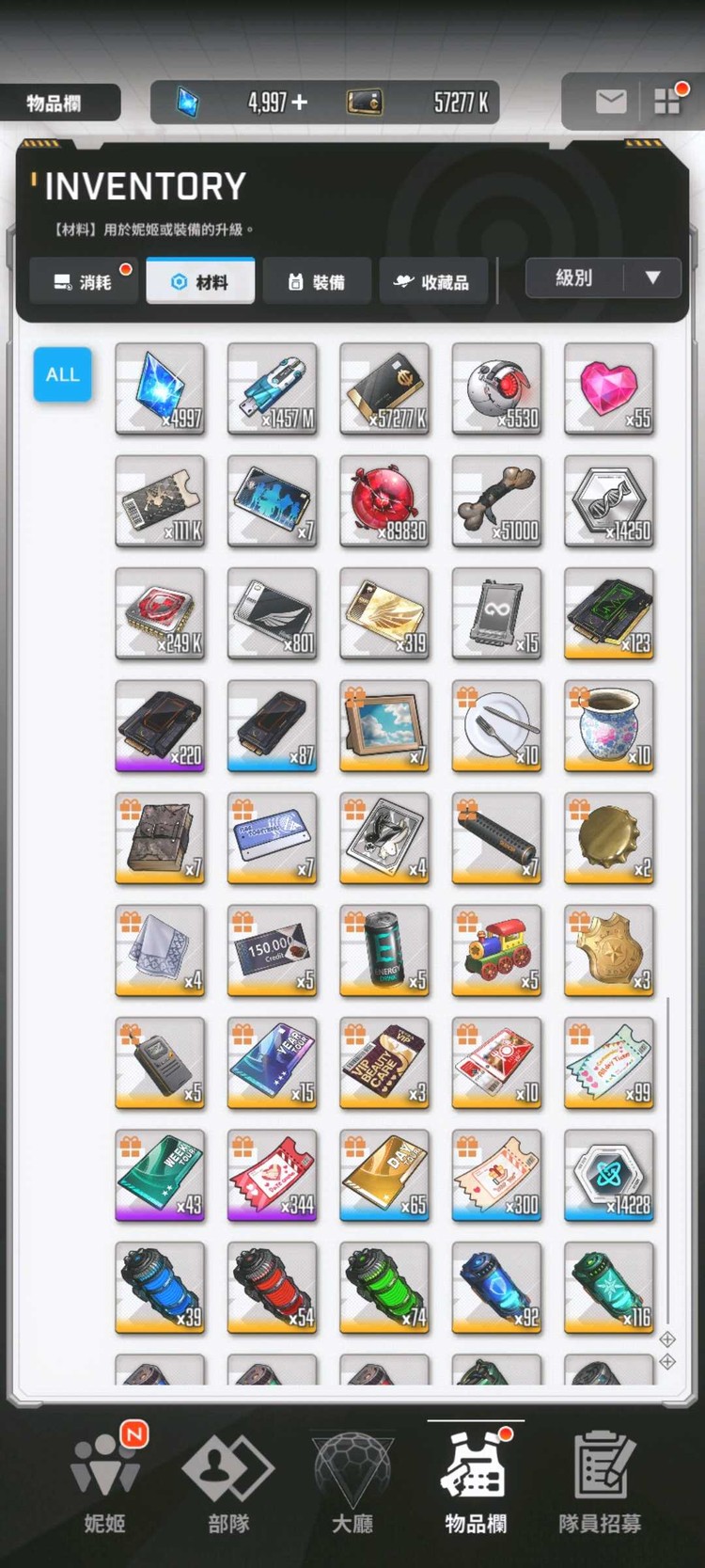
Task: View the blue porcelain vase item x10
Action: pyautogui.click(x=608, y=726)
